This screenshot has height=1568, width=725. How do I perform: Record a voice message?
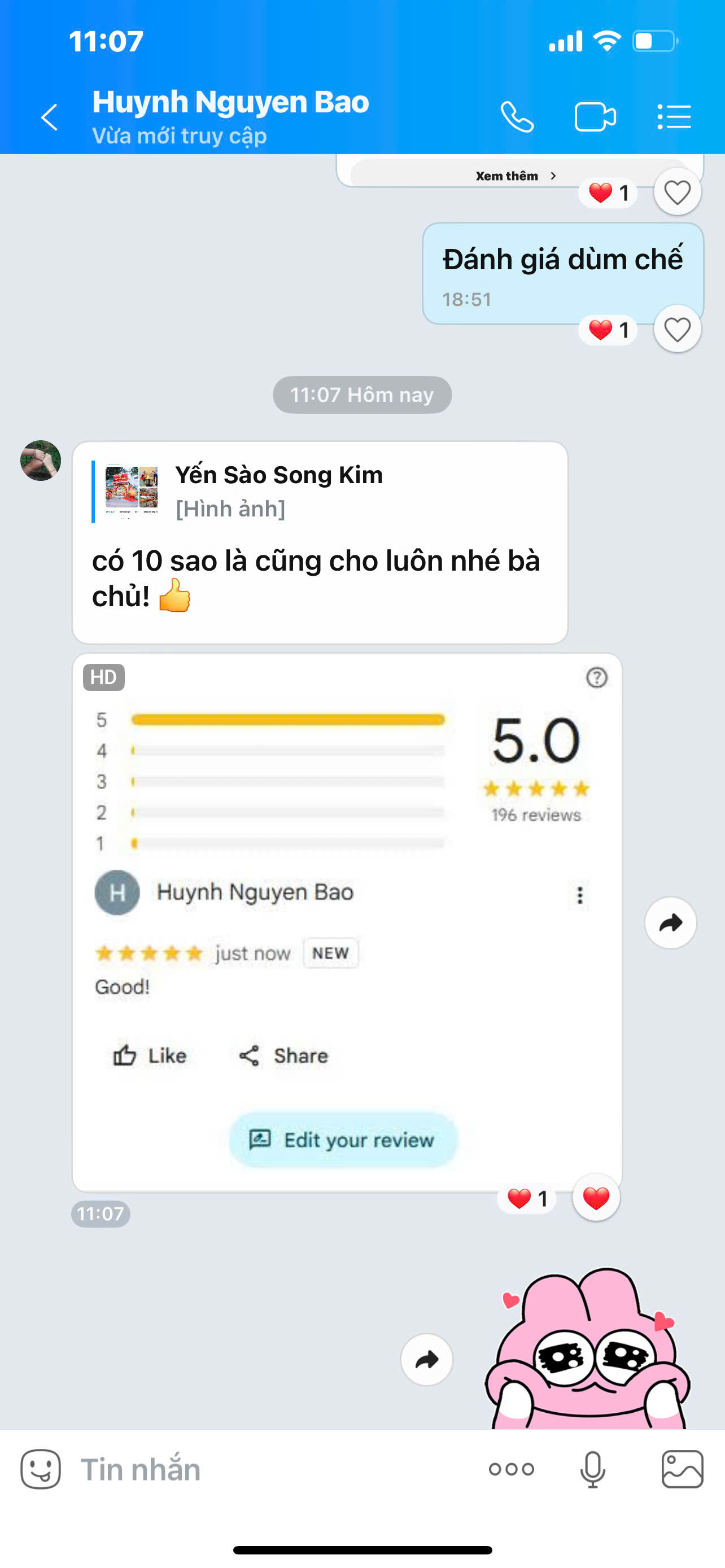point(592,1469)
